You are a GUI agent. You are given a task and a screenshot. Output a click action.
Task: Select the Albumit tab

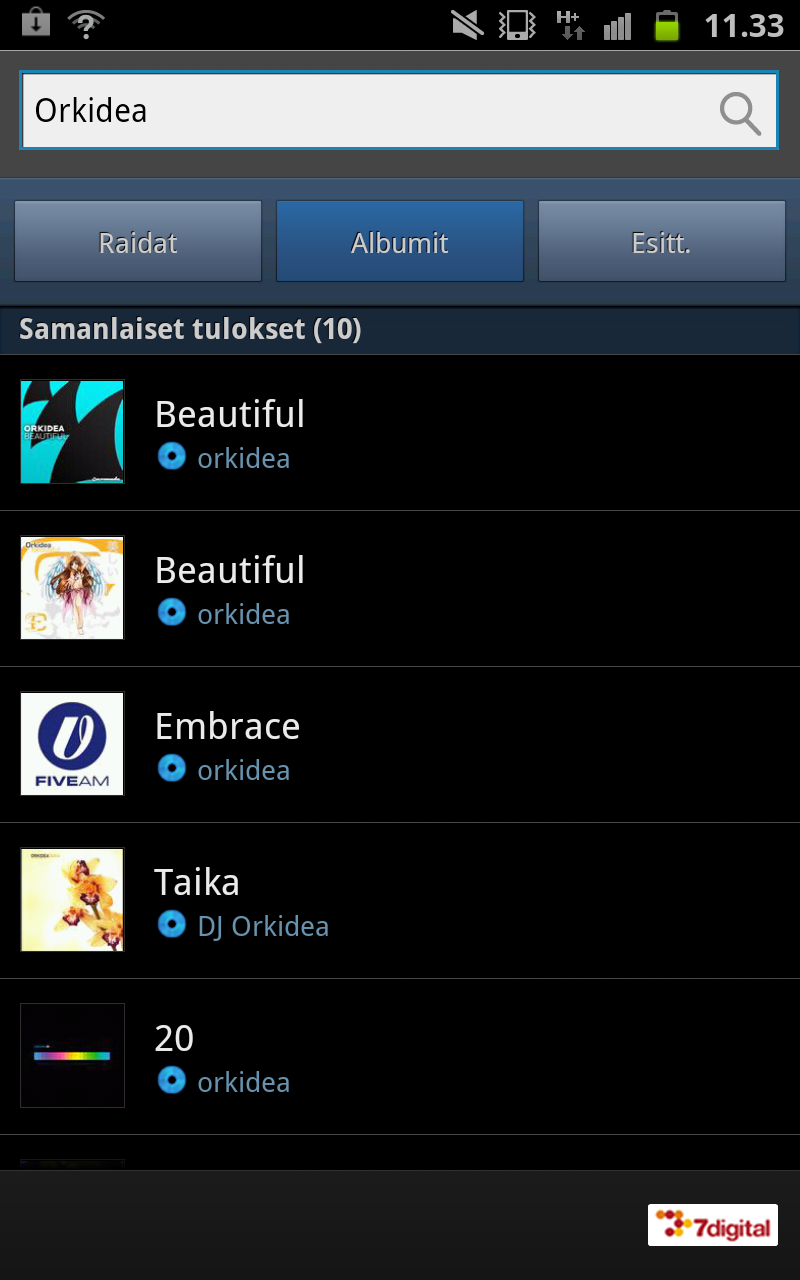tap(400, 242)
